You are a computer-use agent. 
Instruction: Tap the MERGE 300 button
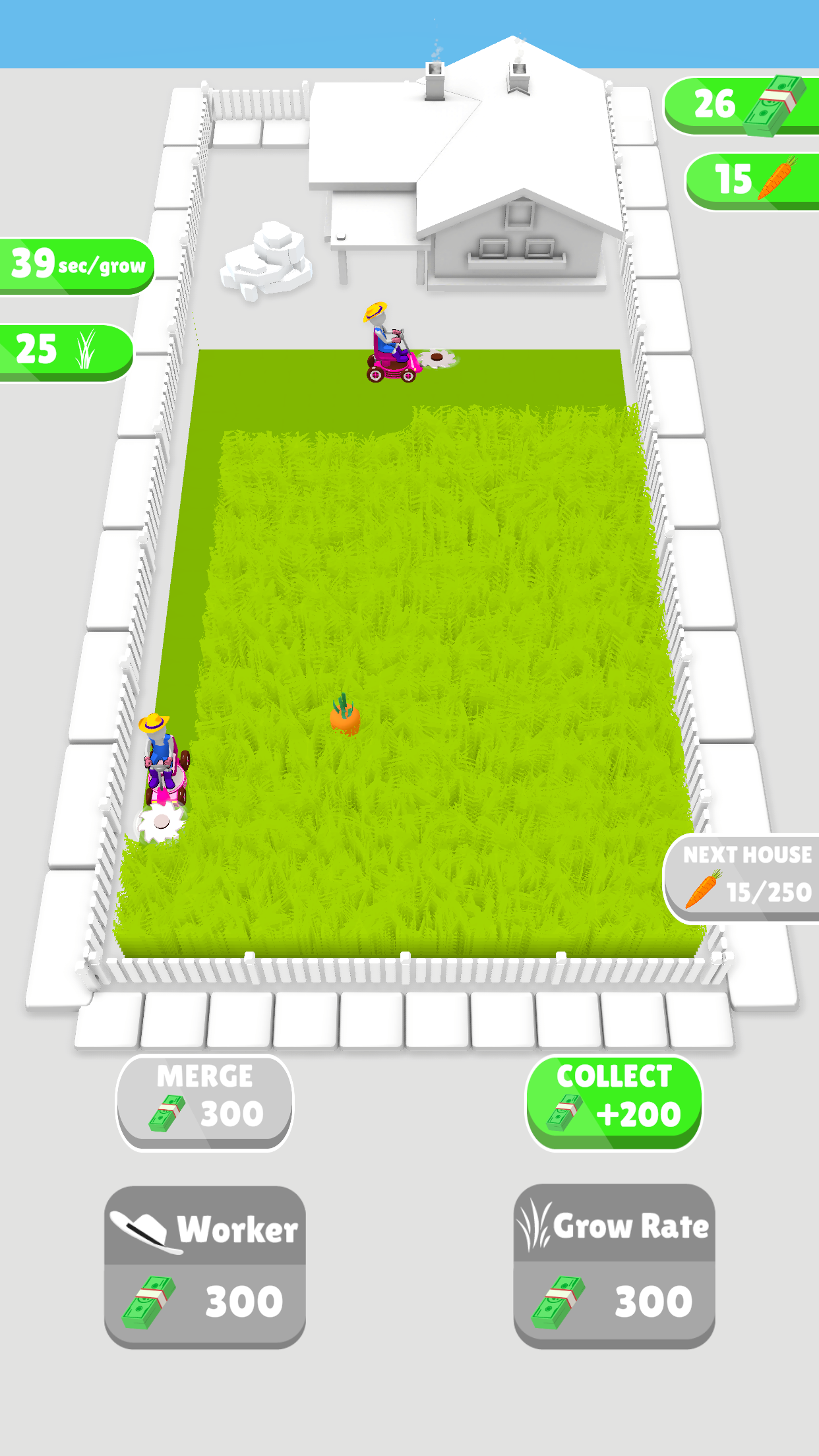coord(204,1102)
